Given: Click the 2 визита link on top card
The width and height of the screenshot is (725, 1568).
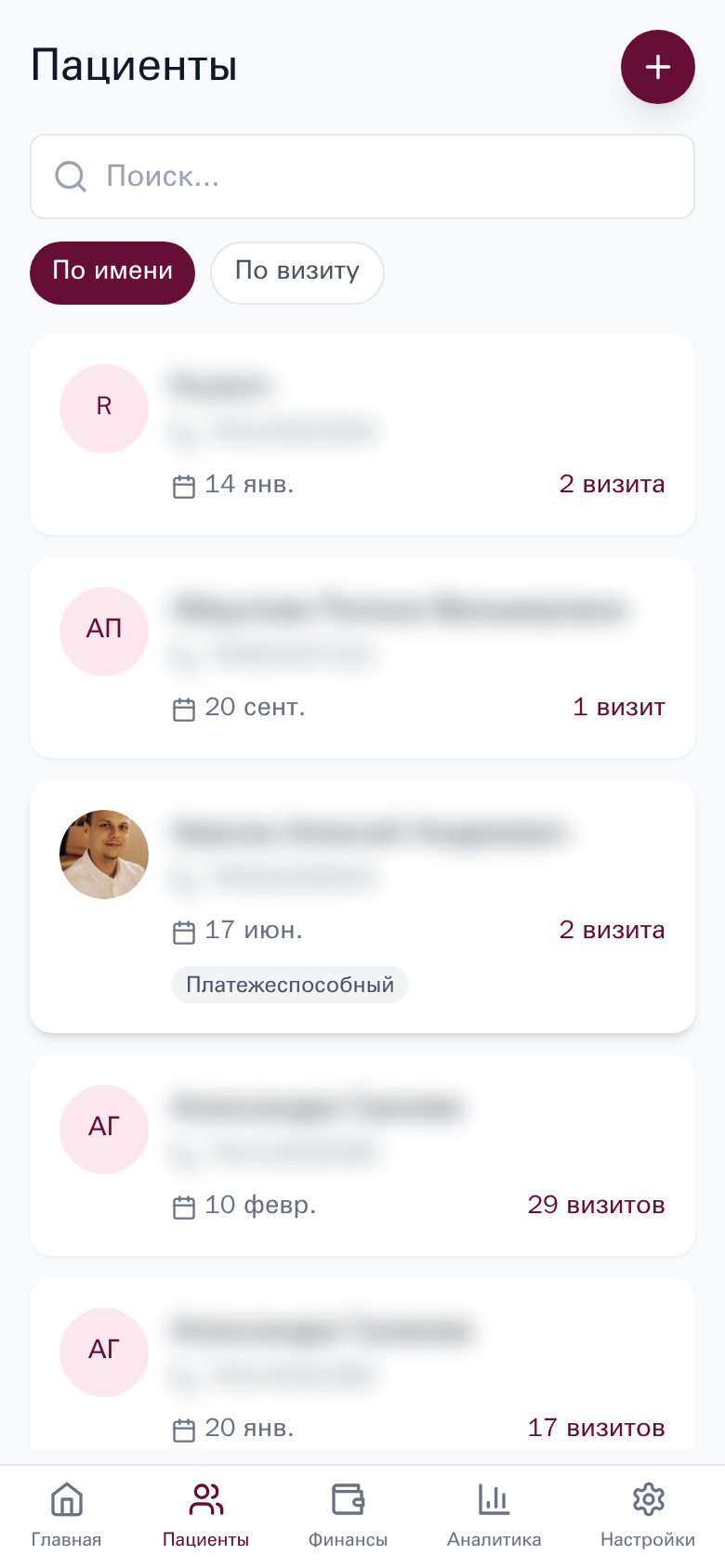Looking at the screenshot, I should click(613, 484).
